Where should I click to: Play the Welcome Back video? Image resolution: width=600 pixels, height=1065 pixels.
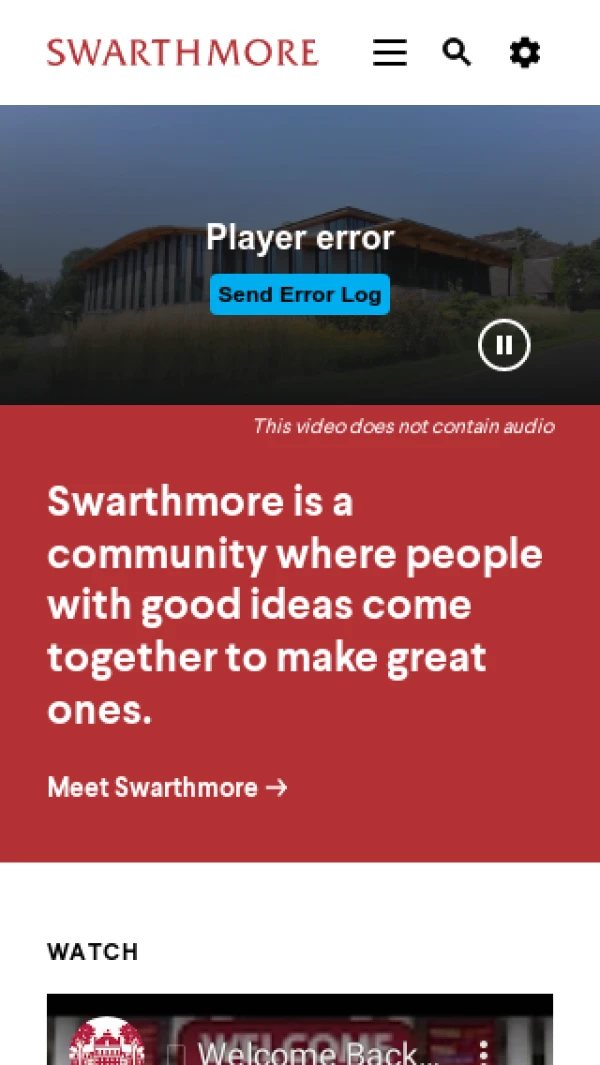pyautogui.click(x=300, y=1035)
